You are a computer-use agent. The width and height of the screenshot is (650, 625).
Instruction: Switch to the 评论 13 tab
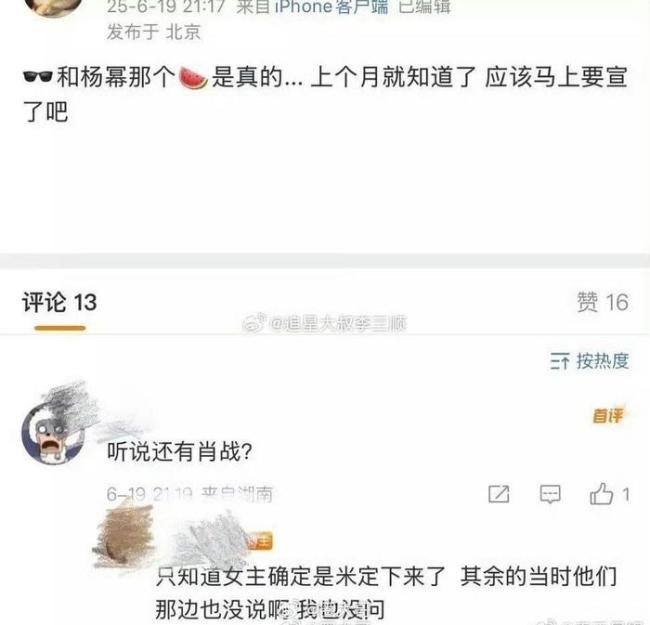[59, 301]
